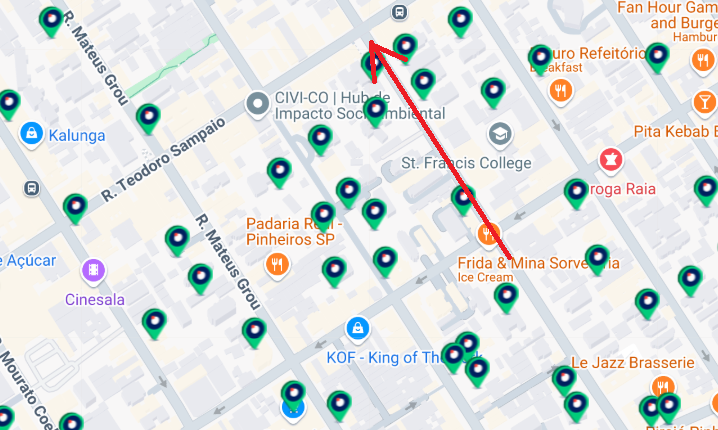The image size is (718, 430).
Task: Select the CIVI-CO Hub de Impacto marker
Action: [258, 102]
